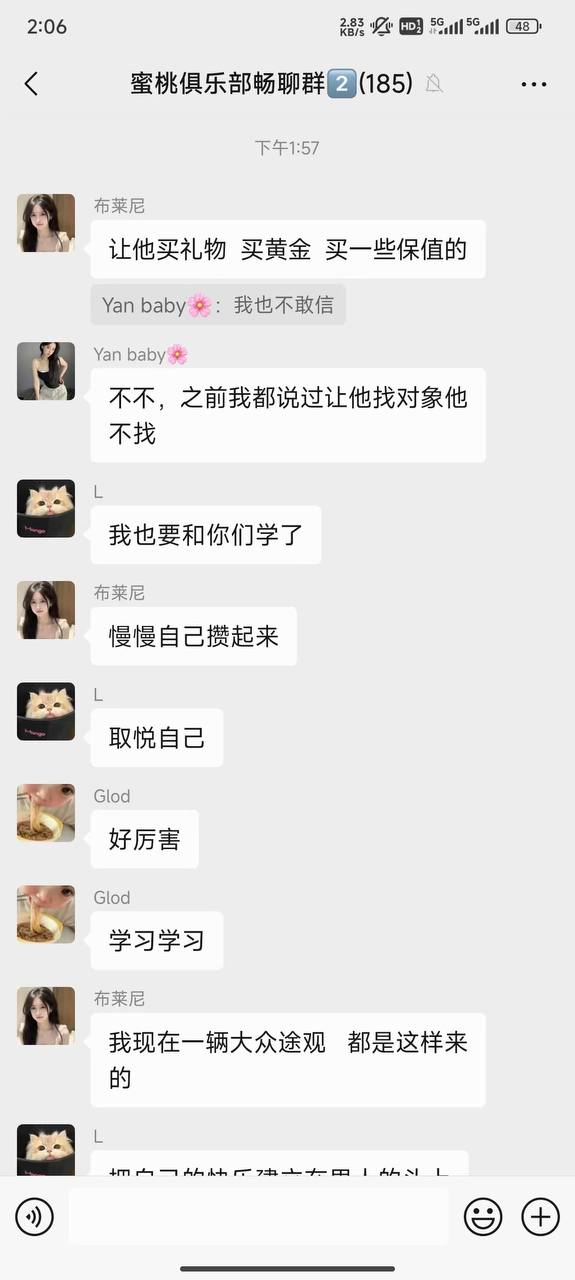Open Glod's avatar beside 学习学习
The height and width of the screenshot is (1280, 575).
point(46,915)
